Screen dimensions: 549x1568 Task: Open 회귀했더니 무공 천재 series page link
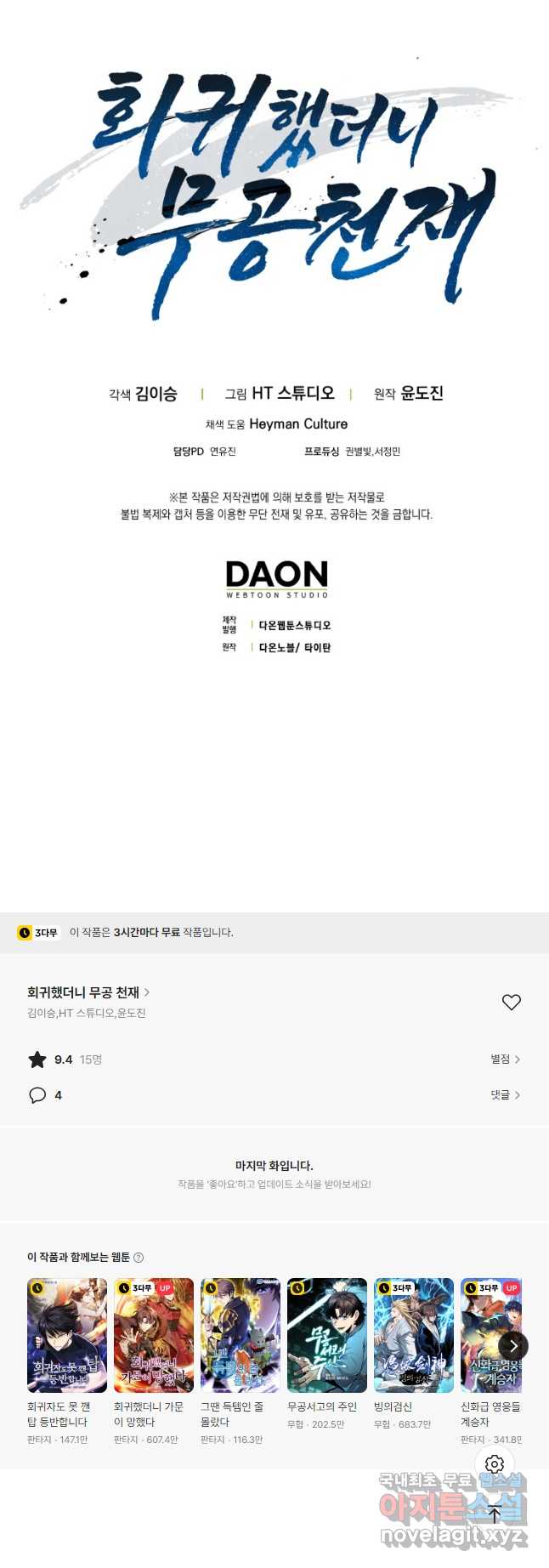[88, 992]
